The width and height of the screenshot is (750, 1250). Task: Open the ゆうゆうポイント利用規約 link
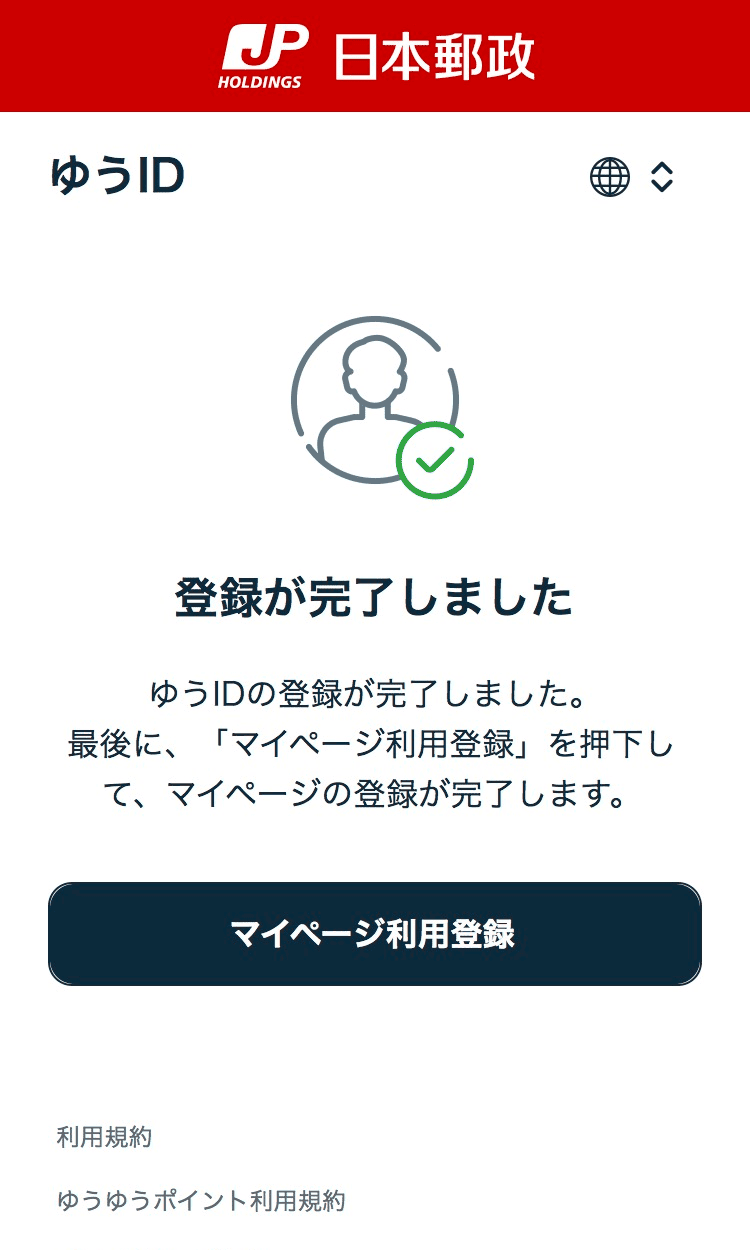(201, 1201)
